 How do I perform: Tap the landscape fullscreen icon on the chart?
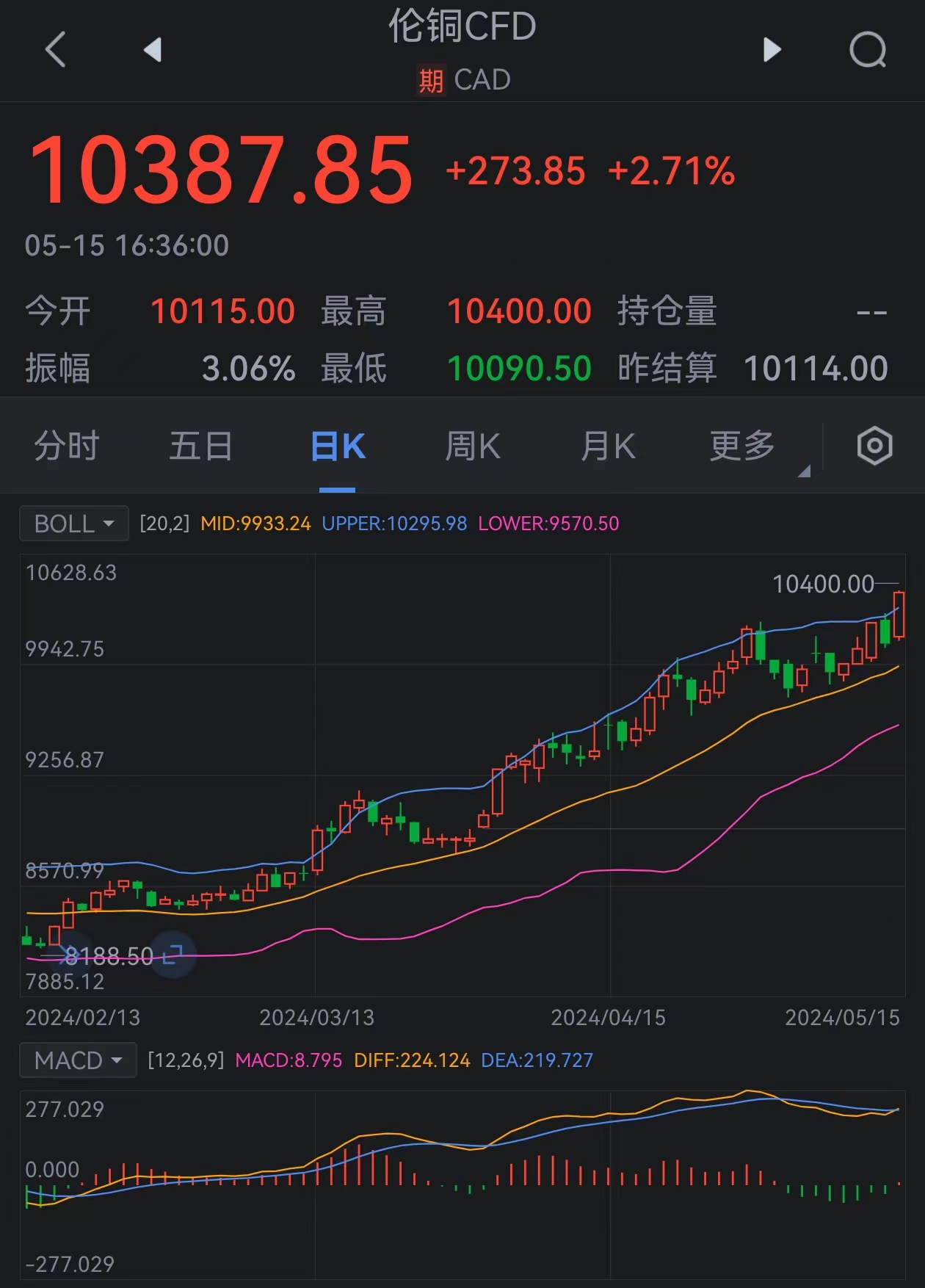pyautogui.click(x=173, y=955)
